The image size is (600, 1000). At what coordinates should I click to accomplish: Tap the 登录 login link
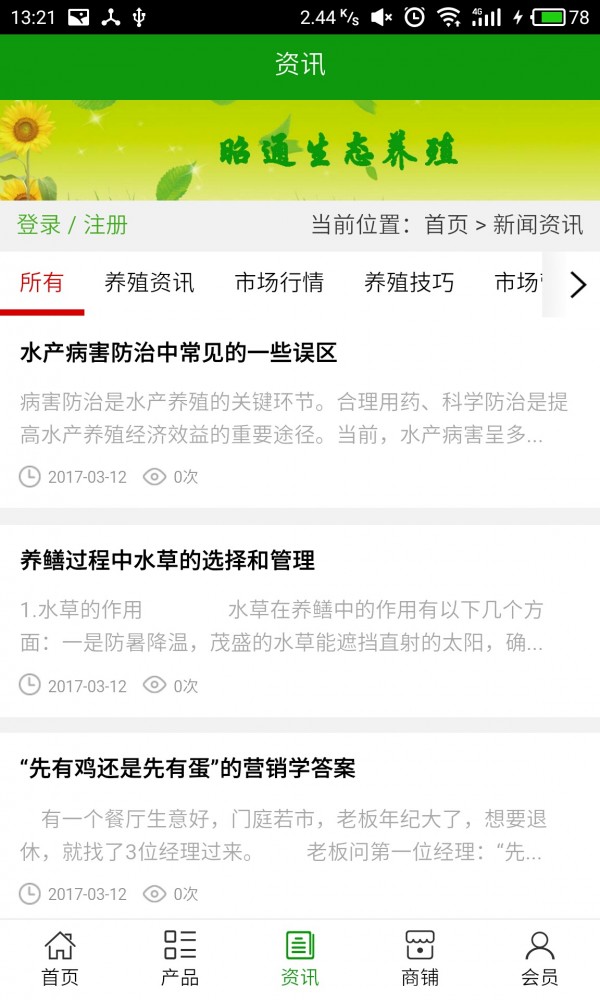click(39, 225)
